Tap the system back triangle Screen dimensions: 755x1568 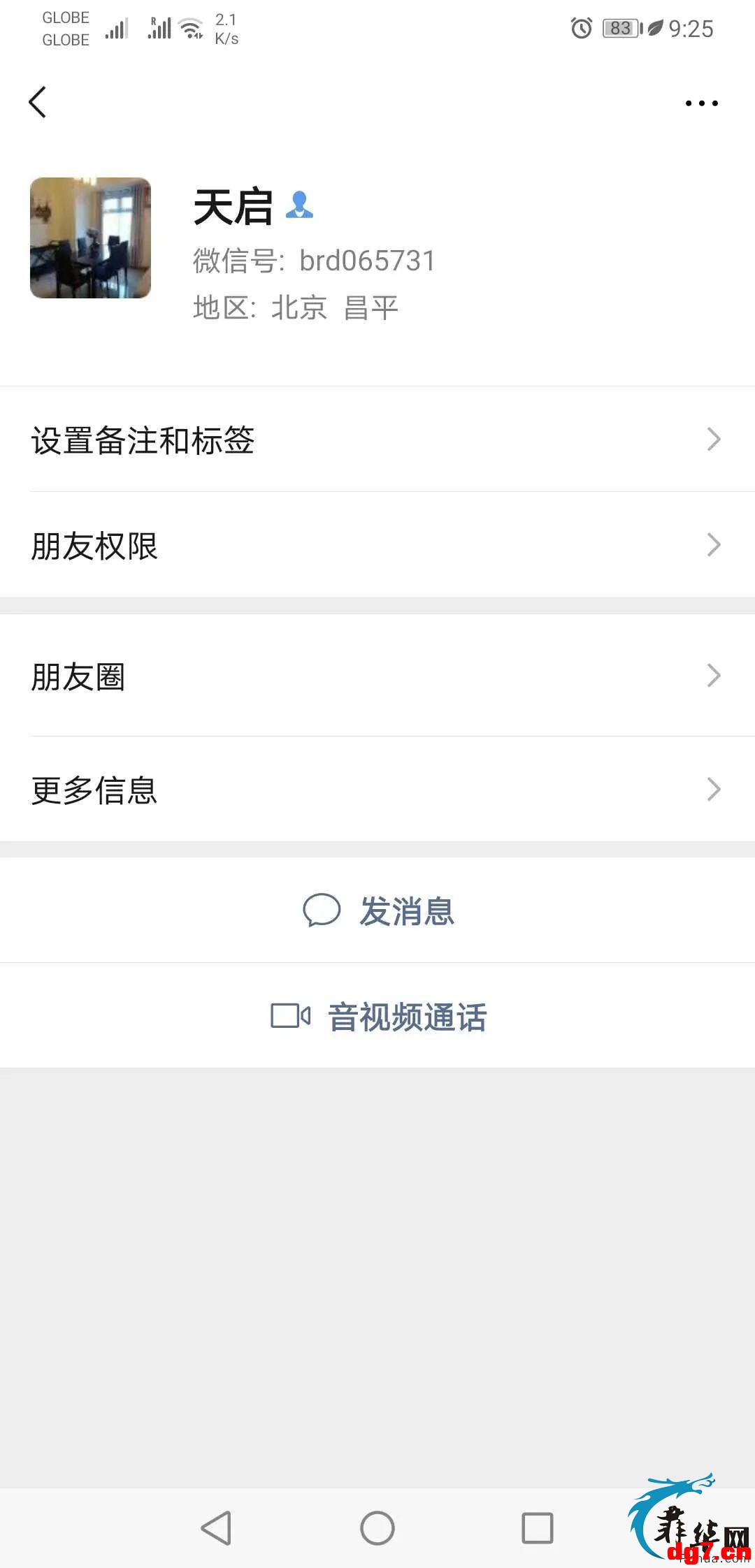tap(216, 1527)
